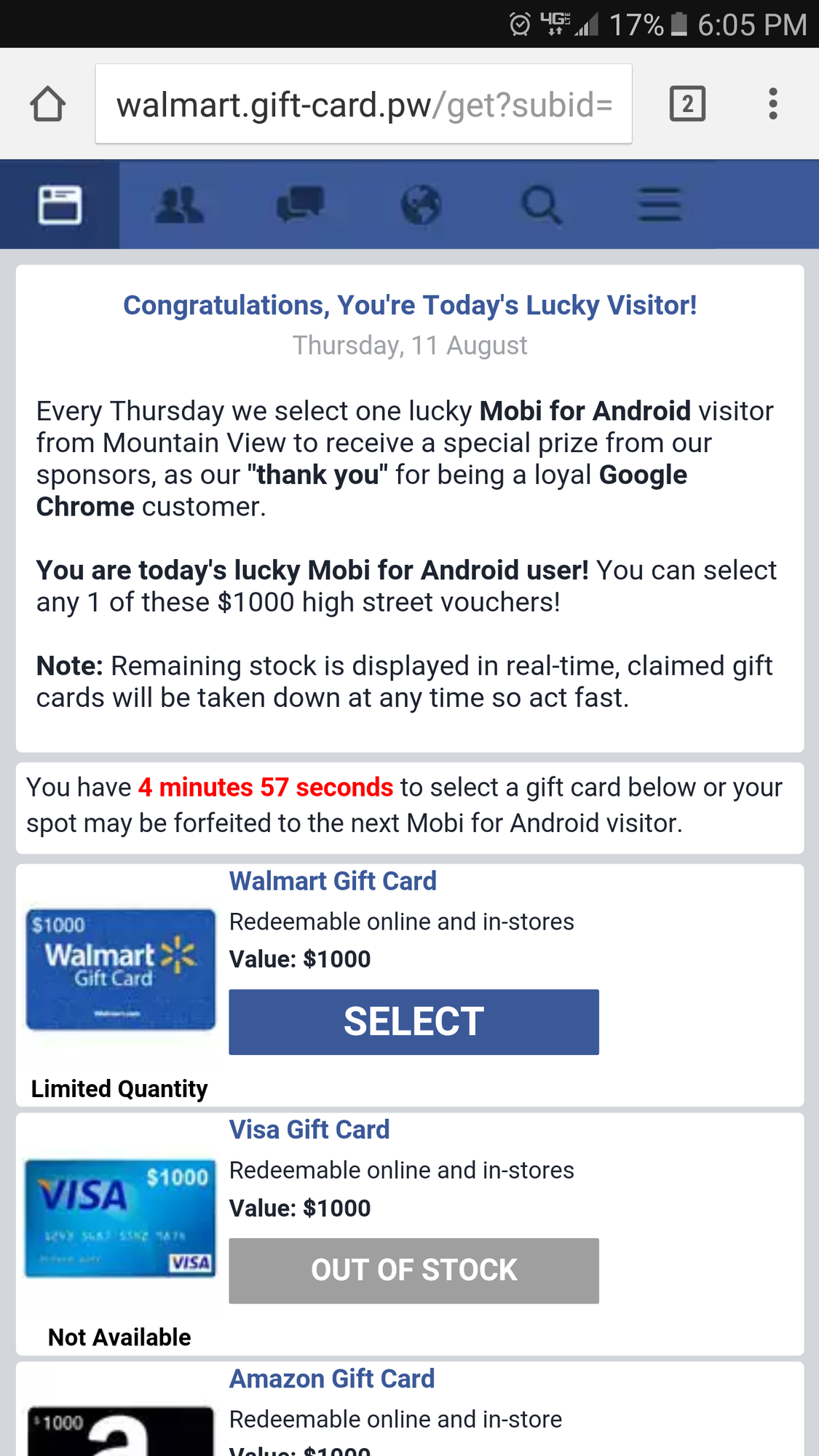Edit the URL in the address bar
819x1456 pixels.
363,104
